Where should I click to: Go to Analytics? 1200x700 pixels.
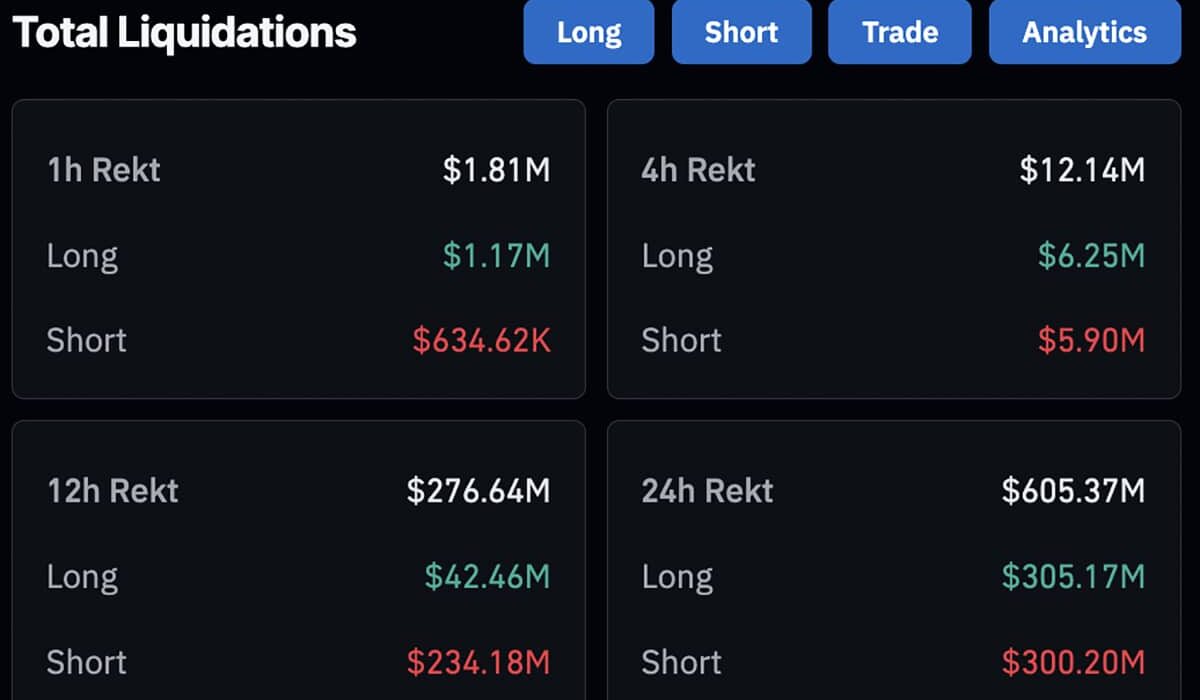click(1084, 32)
